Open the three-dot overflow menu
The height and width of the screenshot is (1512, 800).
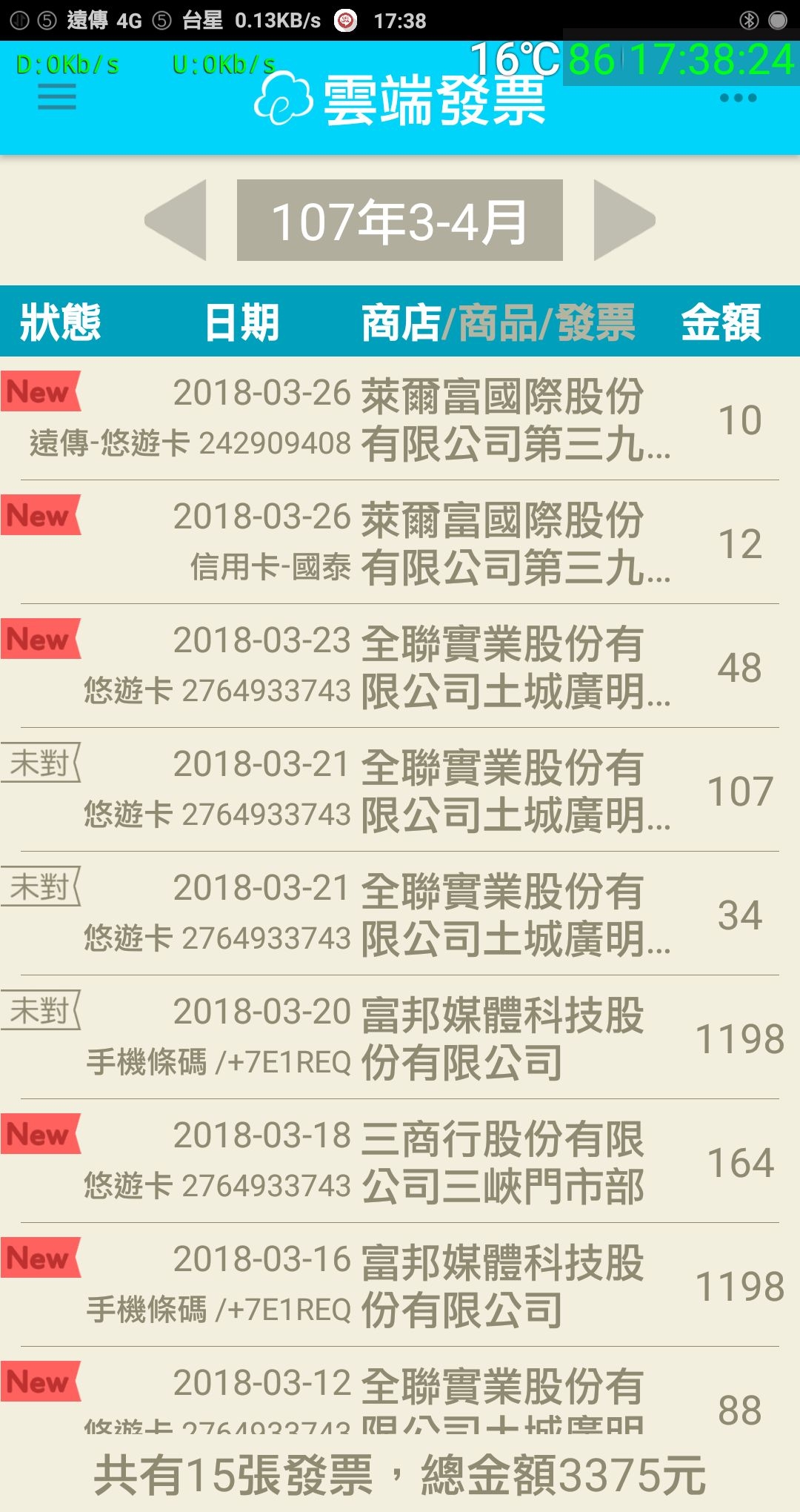pyautogui.click(x=738, y=98)
